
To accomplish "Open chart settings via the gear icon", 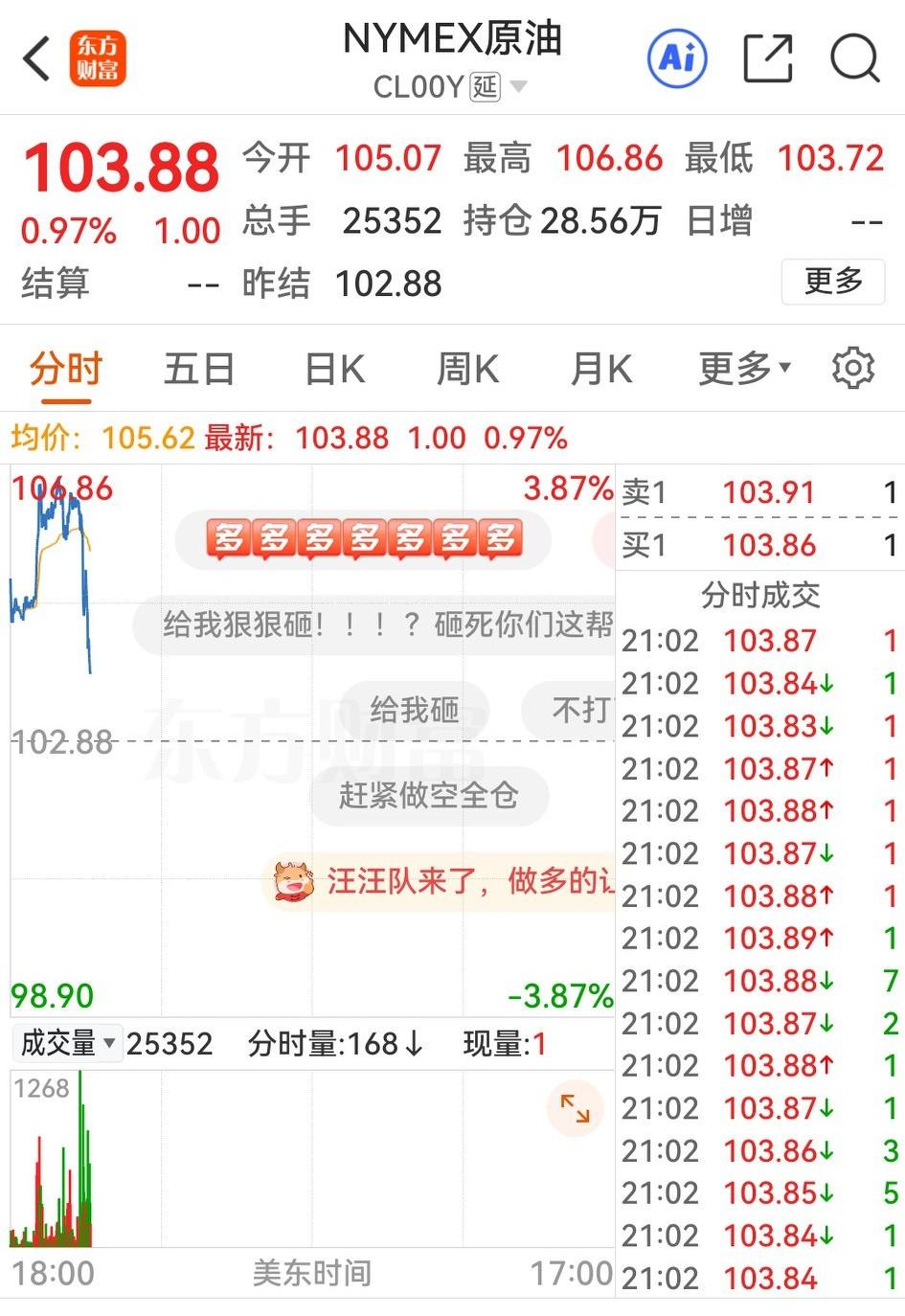I will click(x=851, y=368).
